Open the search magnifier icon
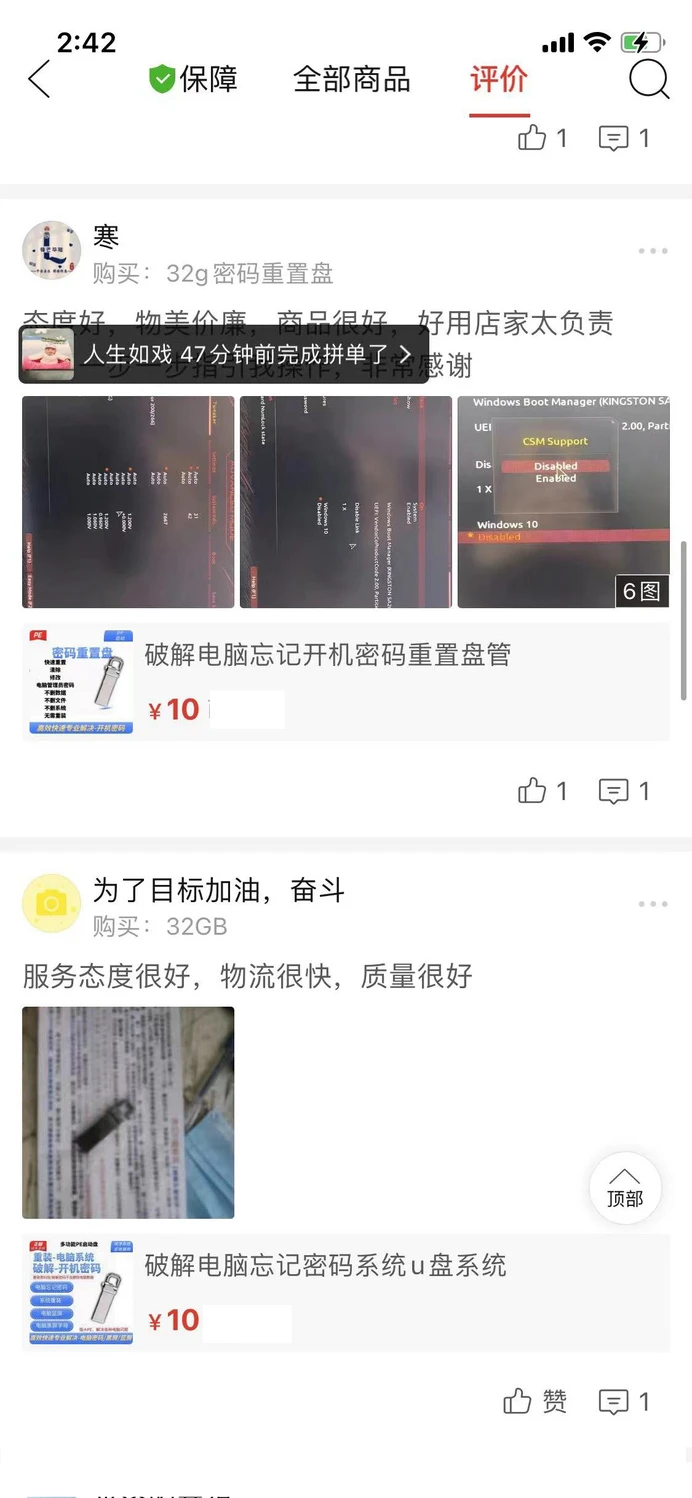Viewport: 692px width, 1498px height. [x=649, y=79]
